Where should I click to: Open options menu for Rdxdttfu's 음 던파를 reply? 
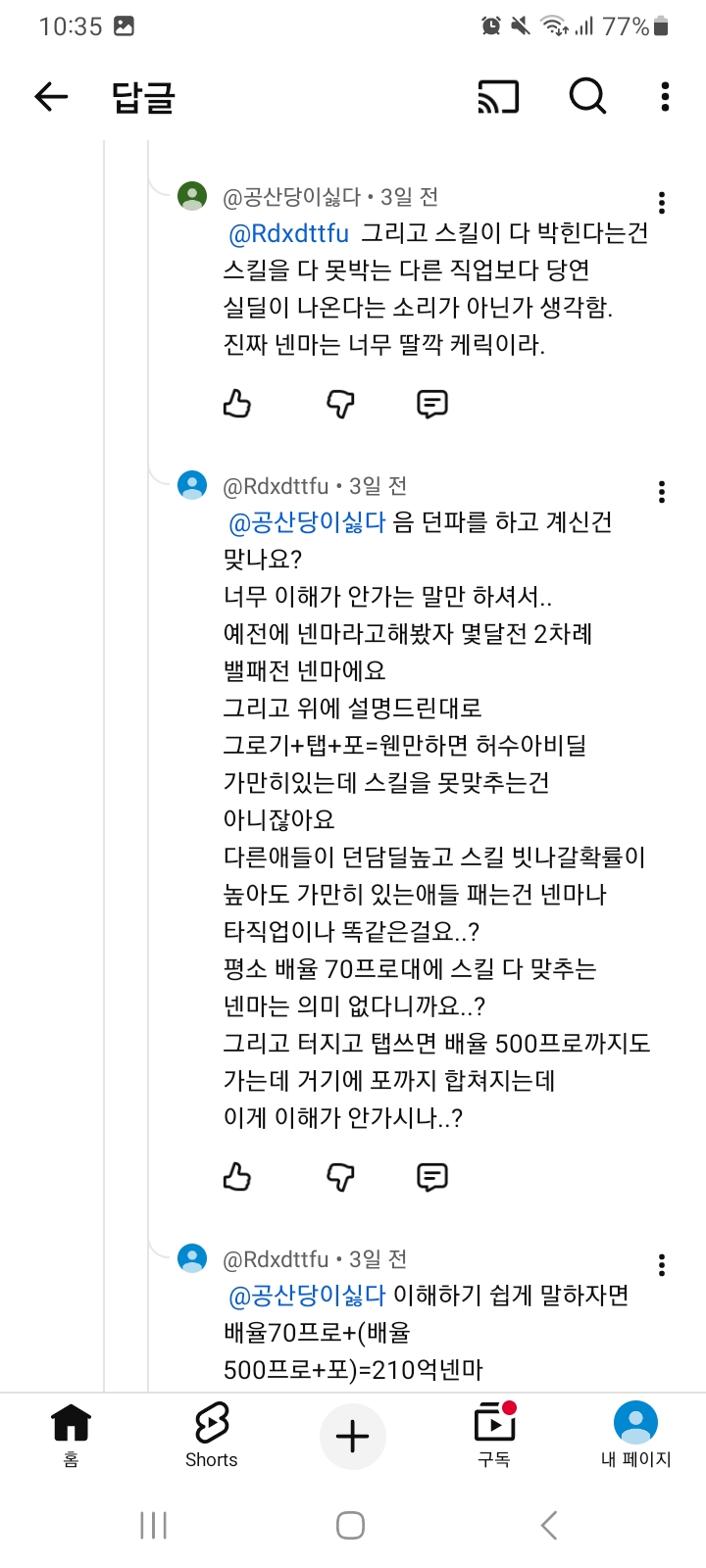(x=662, y=492)
